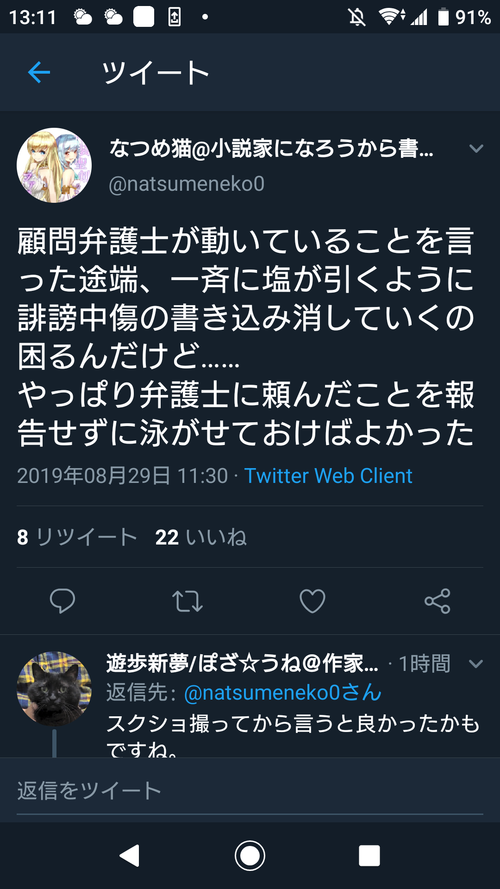Screen dimensions: 500x889
Task: Reply to the main tweet
Action: tap(62, 601)
